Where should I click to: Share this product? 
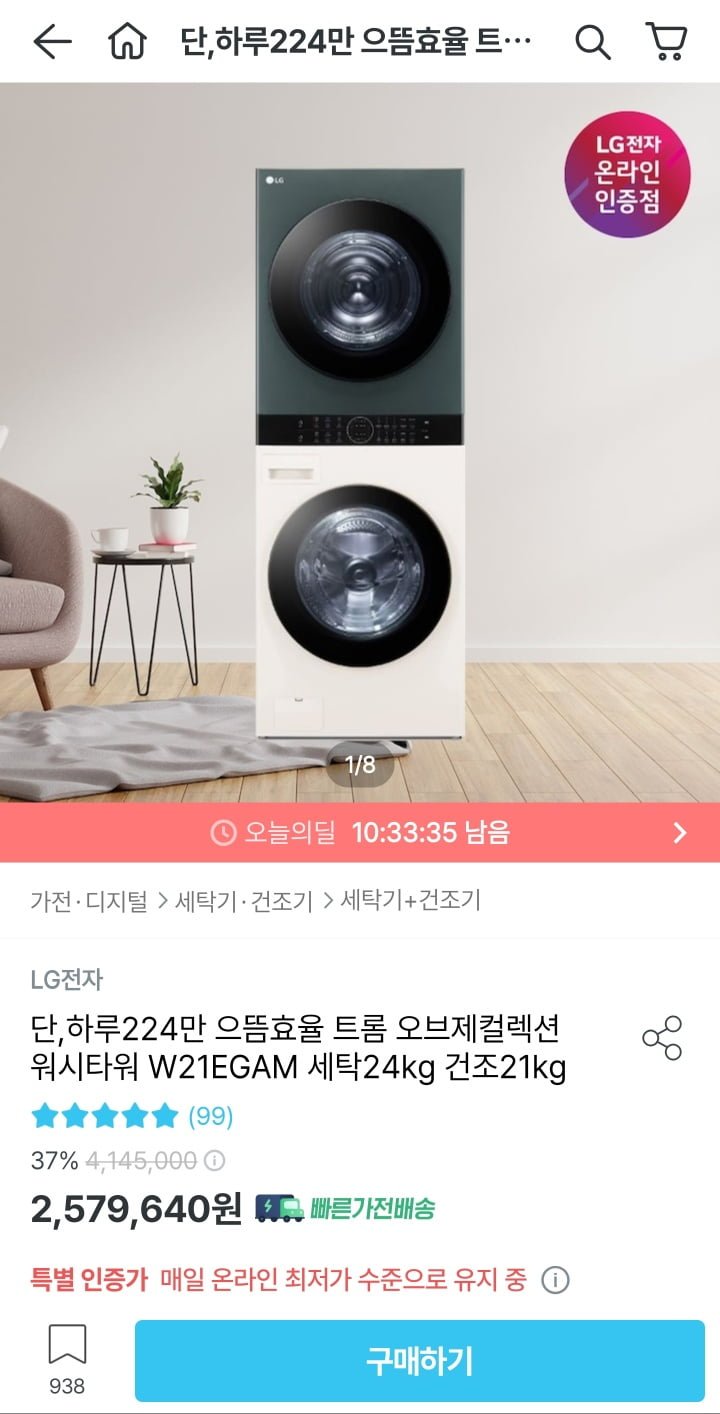[661, 1038]
